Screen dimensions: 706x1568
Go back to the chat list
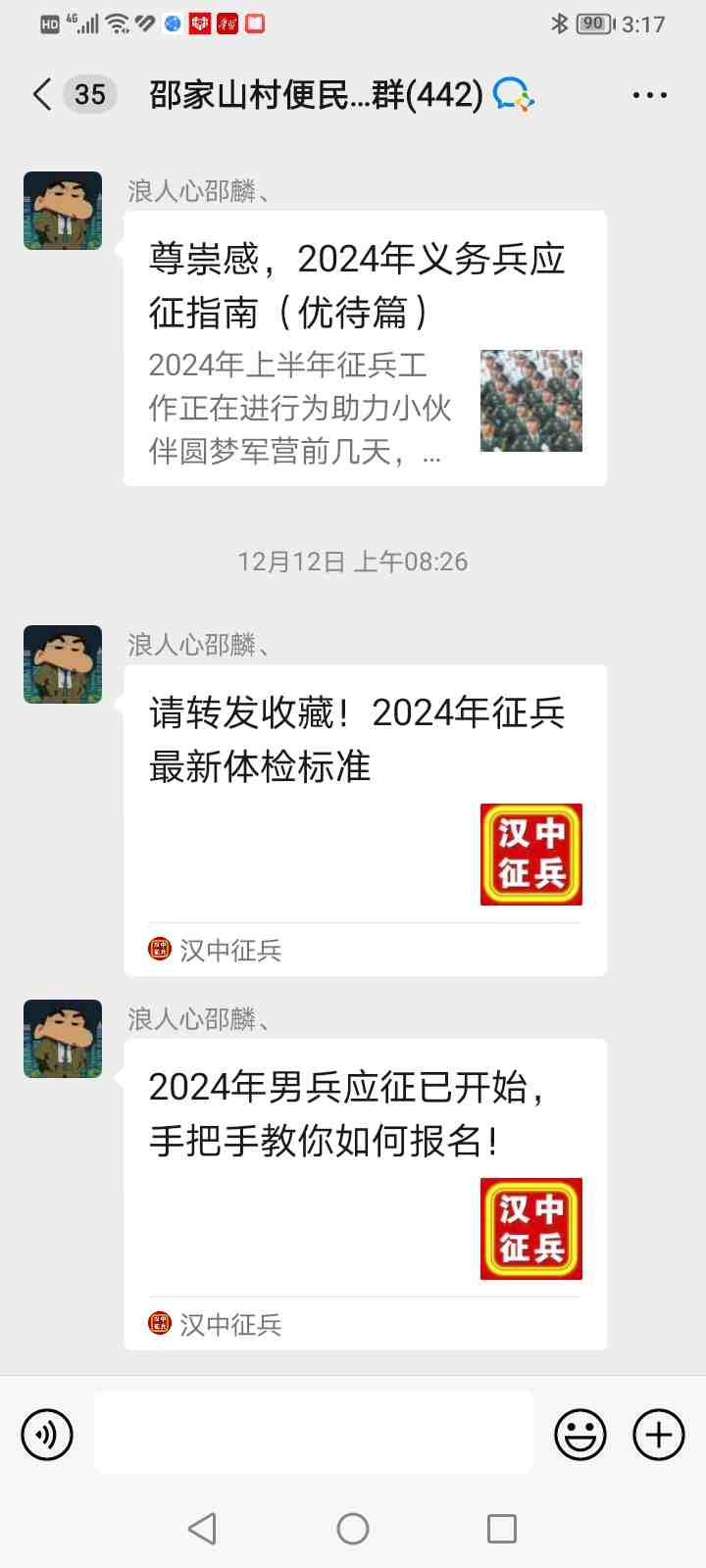pyautogui.click(x=43, y=95)
